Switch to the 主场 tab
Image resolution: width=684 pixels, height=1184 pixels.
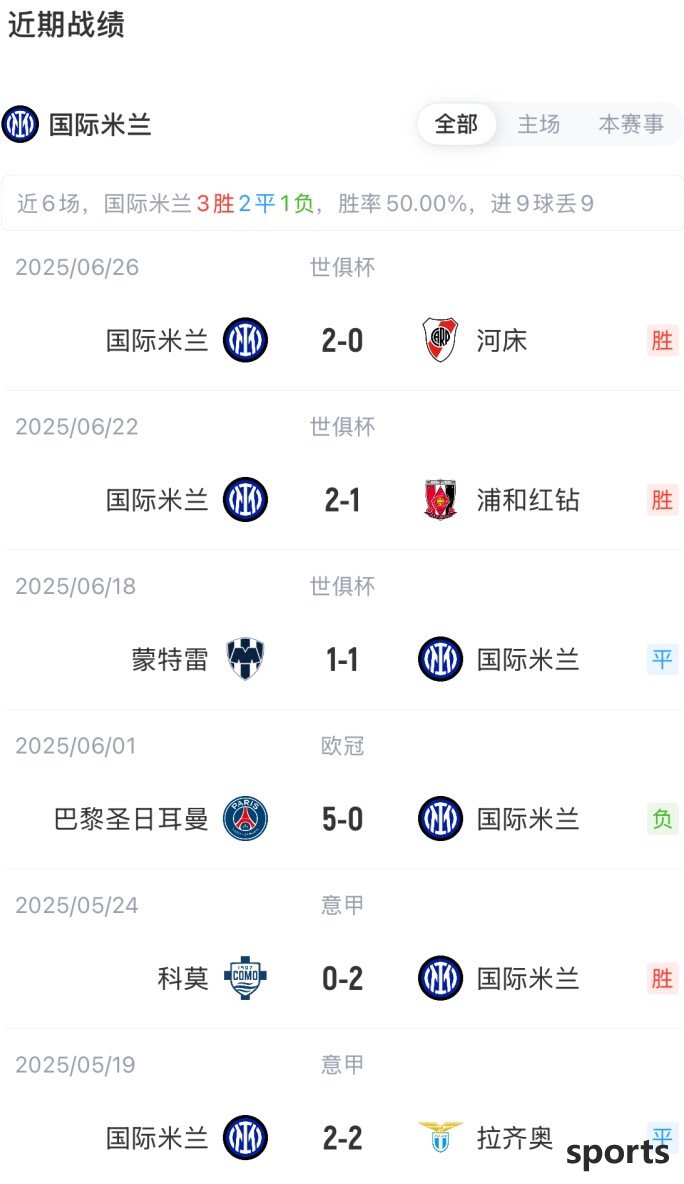pos(538,124)
